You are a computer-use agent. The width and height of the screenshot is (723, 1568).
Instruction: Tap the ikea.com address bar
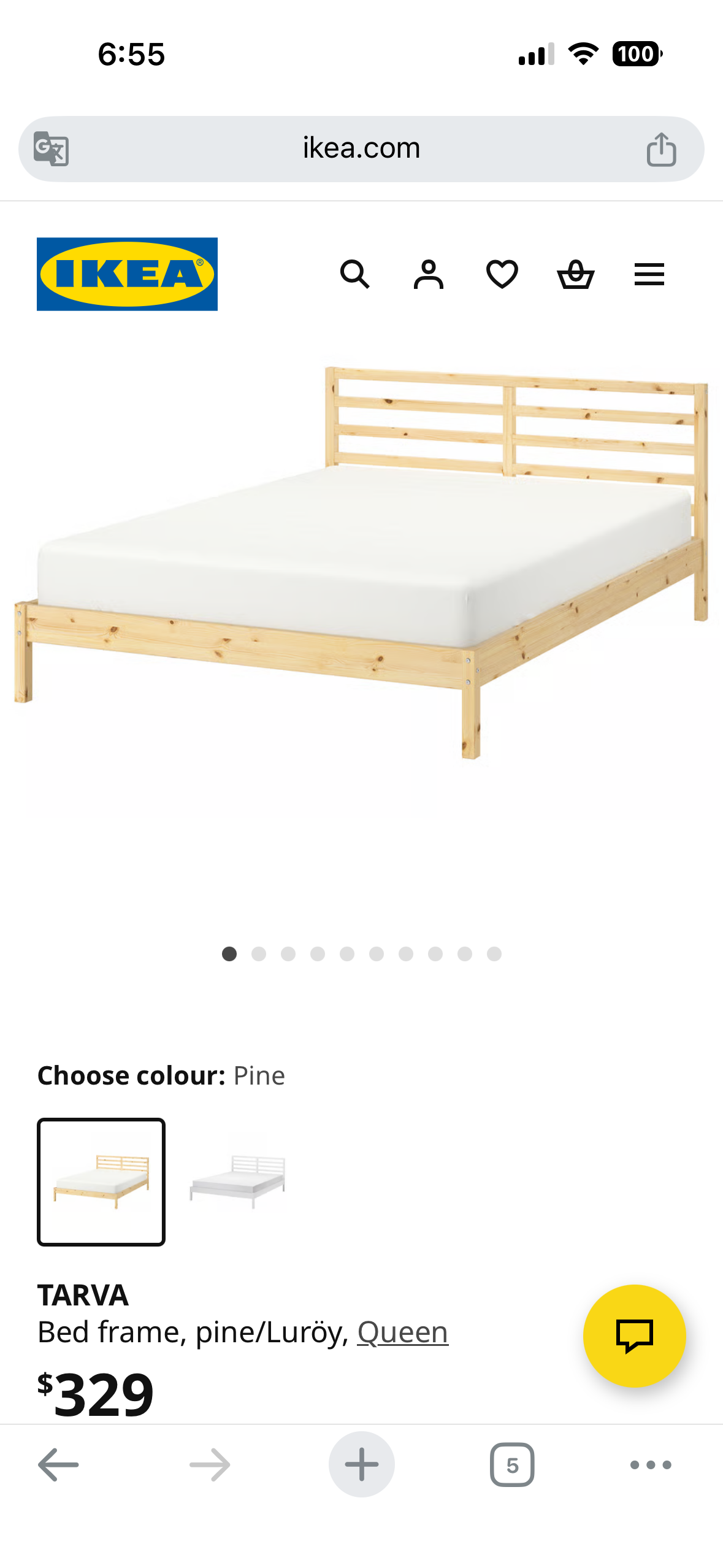[x=361, y=149]
